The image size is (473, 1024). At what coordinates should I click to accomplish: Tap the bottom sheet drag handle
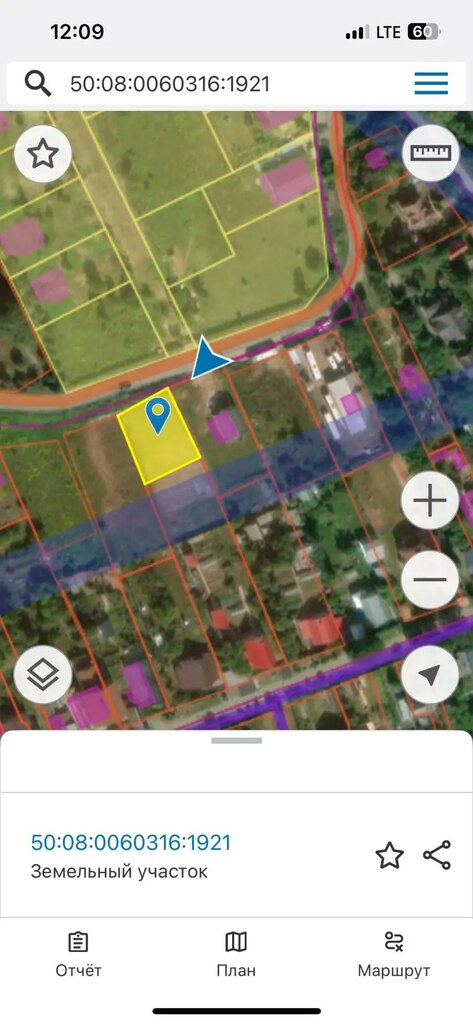[x=236, y=741]
